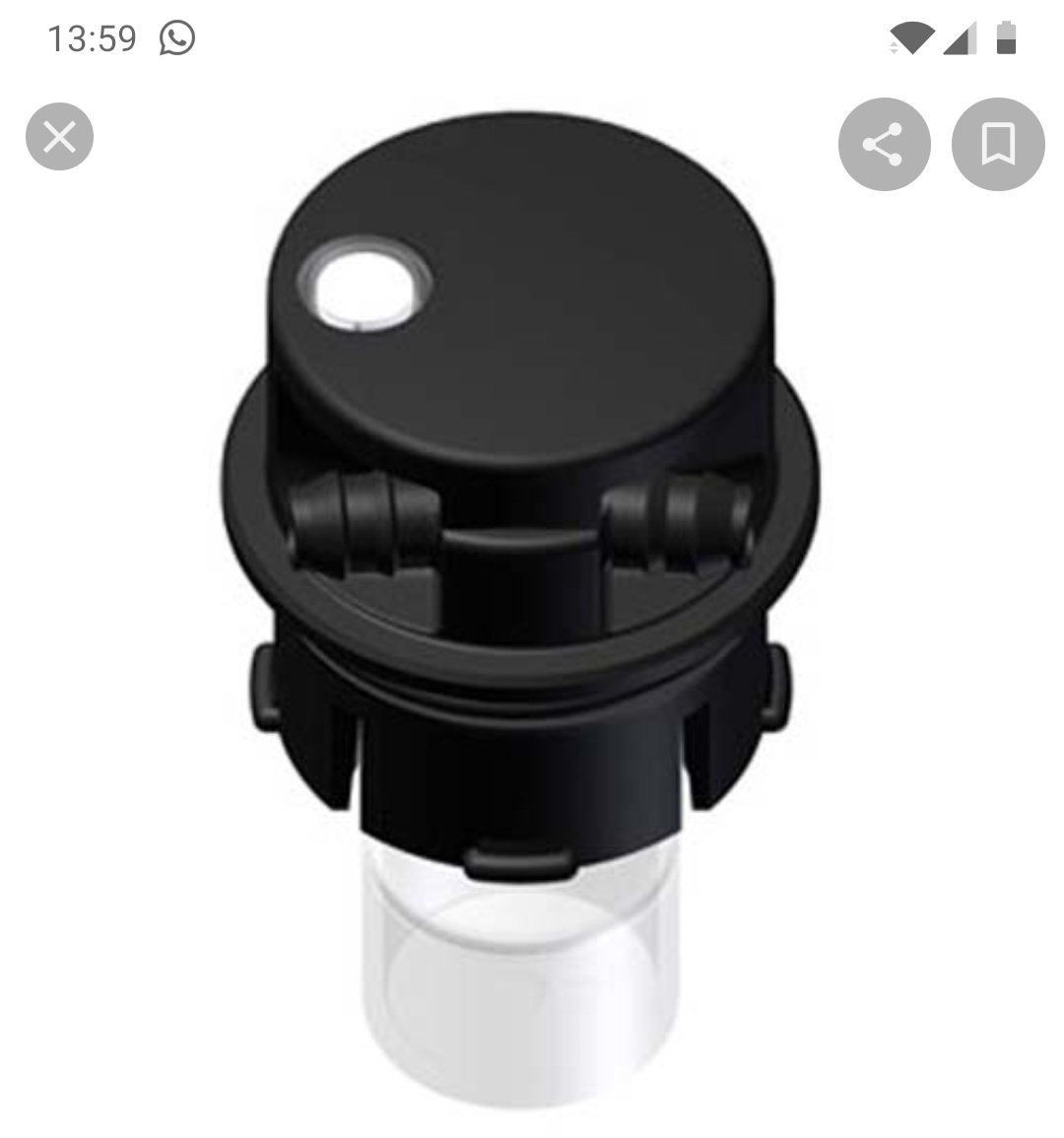Bookmark this image

pyautogui.click(x=997, y=145)
